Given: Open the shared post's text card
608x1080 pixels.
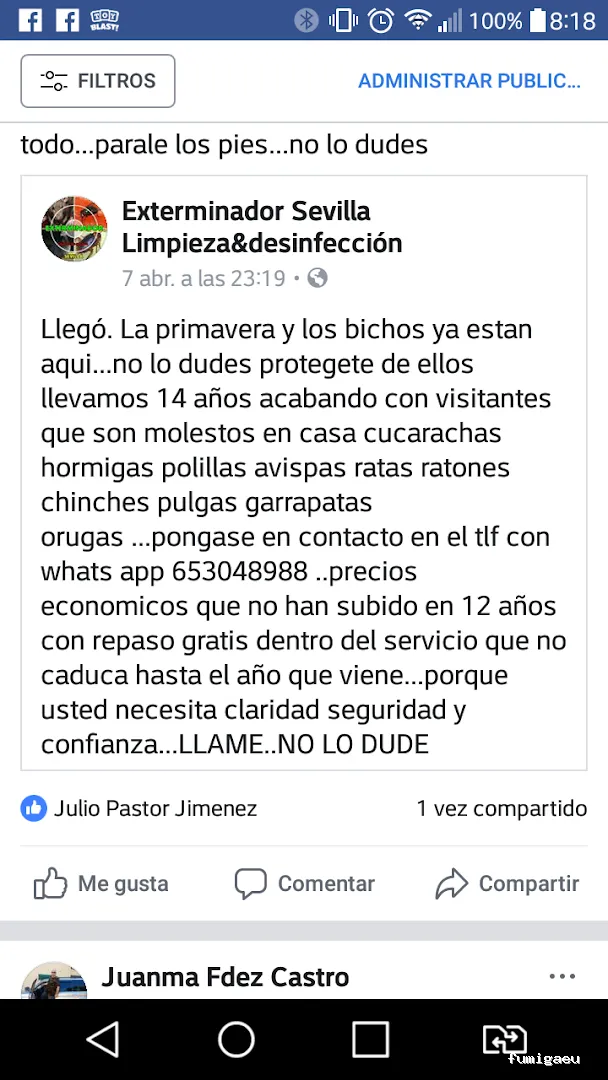Looking at the screenshot, I should point(303,536).
